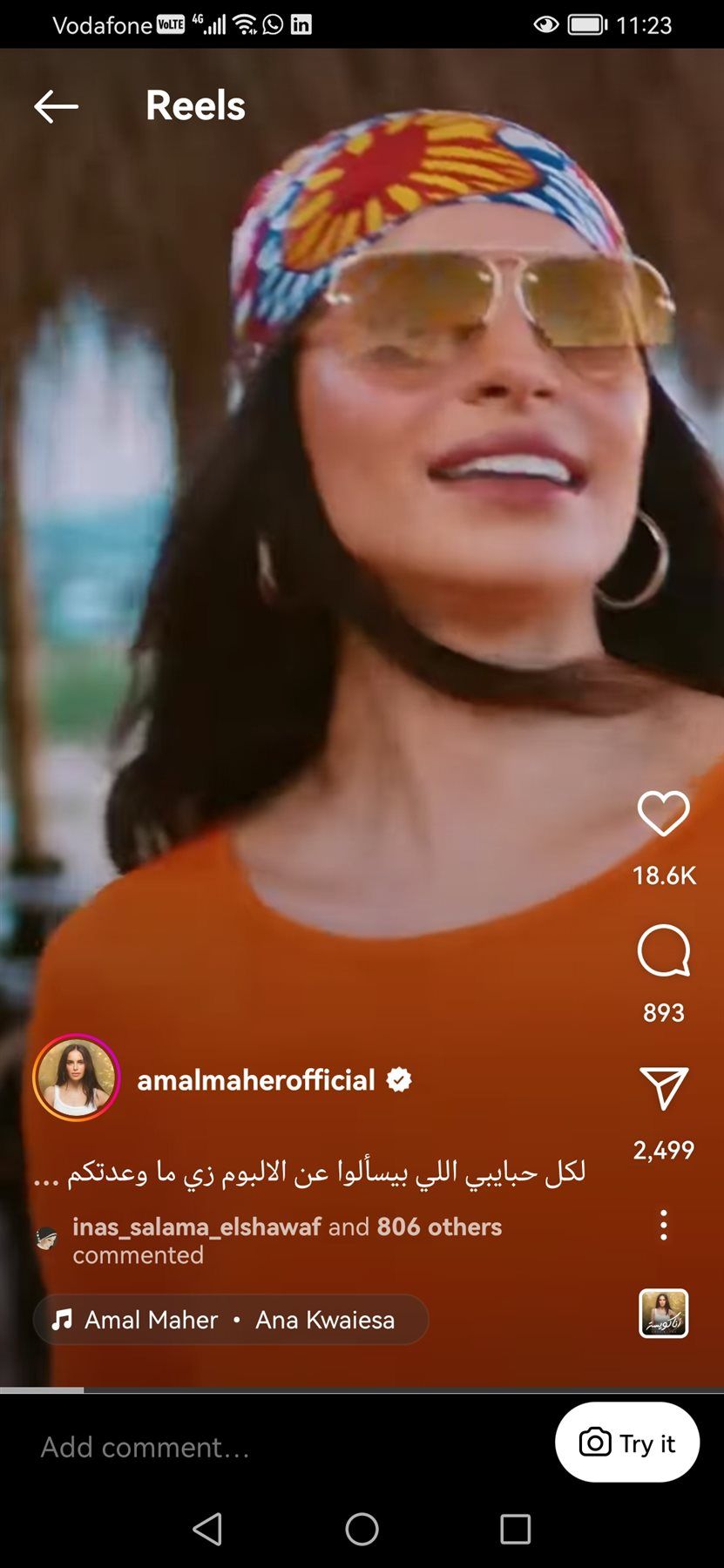Open amalmaherofficial profile picture
Viewport: 724px width, 1568px height.
click(x=77, y=1078)
